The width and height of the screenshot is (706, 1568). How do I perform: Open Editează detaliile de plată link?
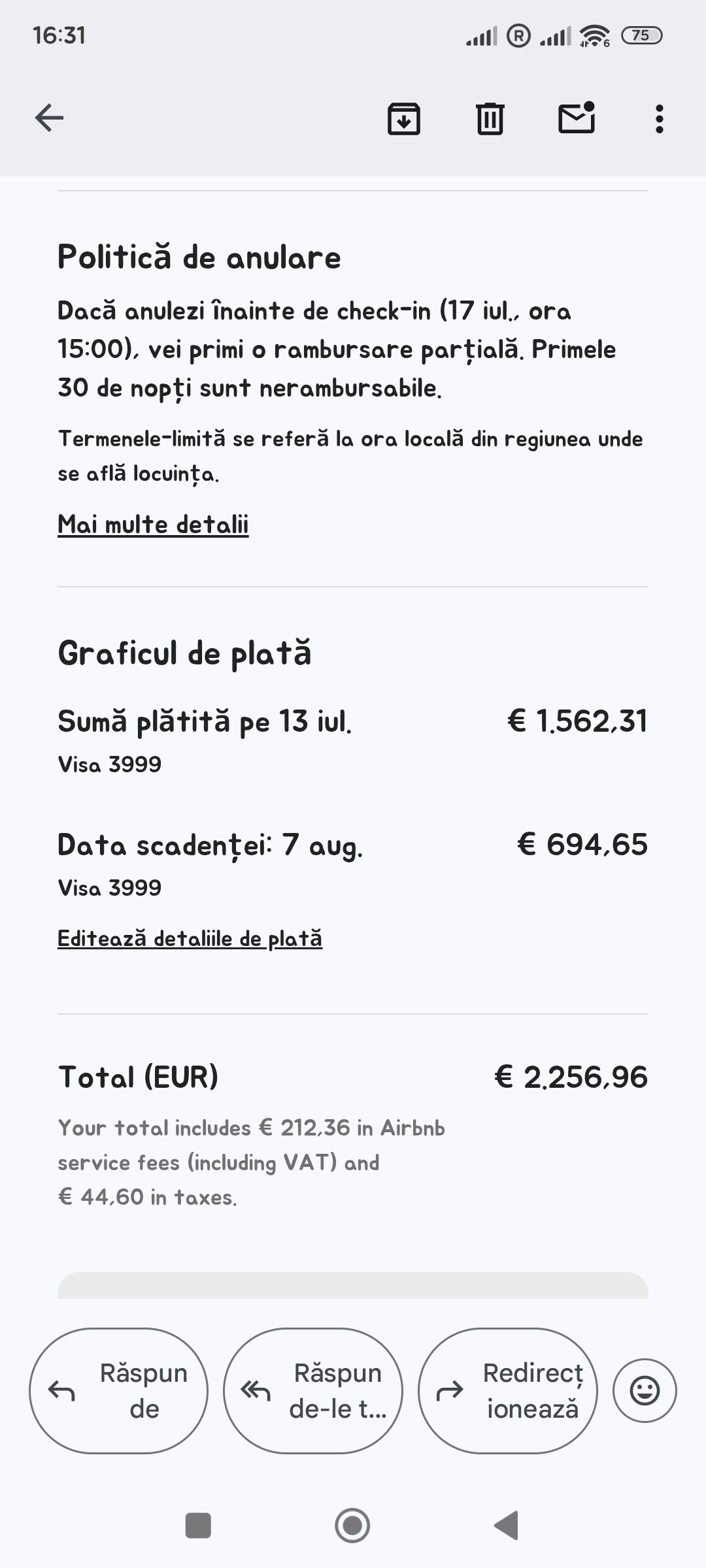point(190,939)
